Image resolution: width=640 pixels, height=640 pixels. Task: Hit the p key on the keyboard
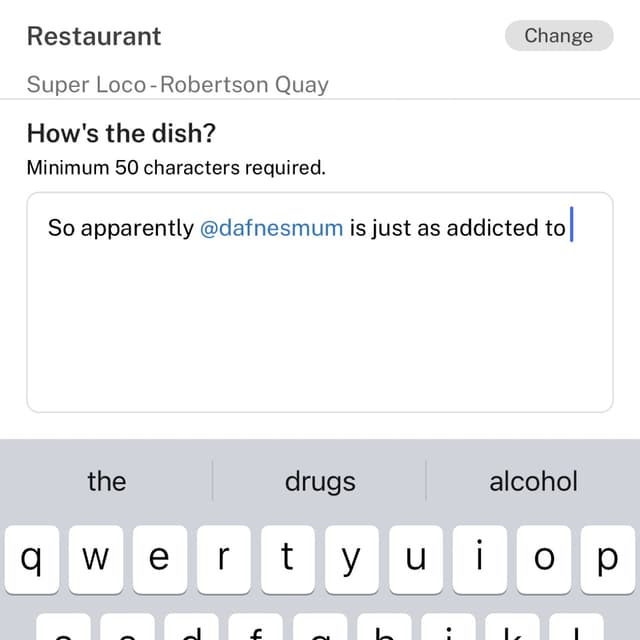(607, 560)
